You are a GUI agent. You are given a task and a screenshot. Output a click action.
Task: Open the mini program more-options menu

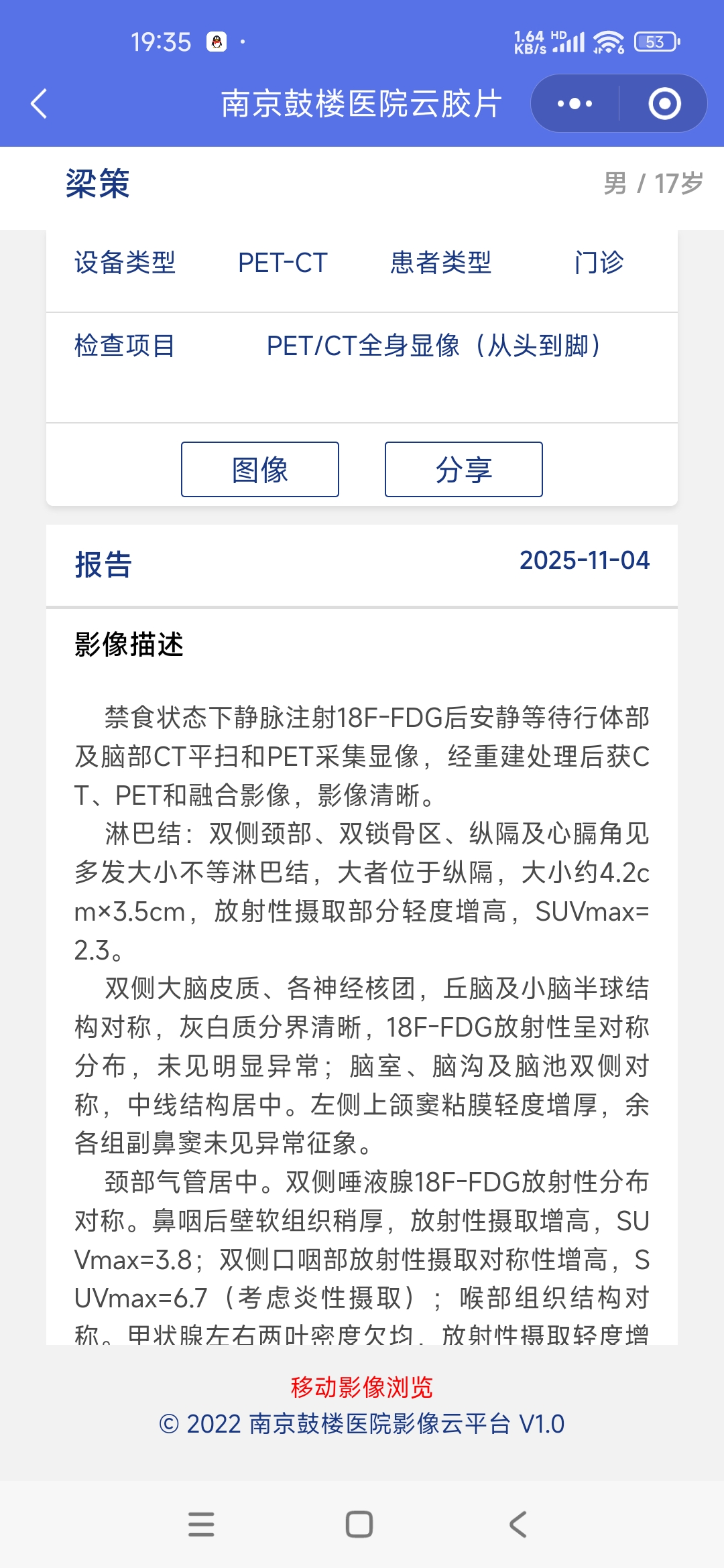[575, 104]
